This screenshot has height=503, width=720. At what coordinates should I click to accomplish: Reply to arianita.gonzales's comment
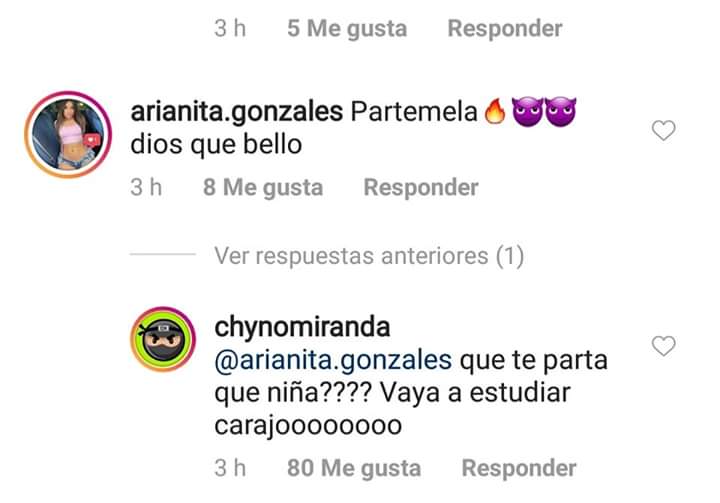pyautogui.click(x=420, y=187)
